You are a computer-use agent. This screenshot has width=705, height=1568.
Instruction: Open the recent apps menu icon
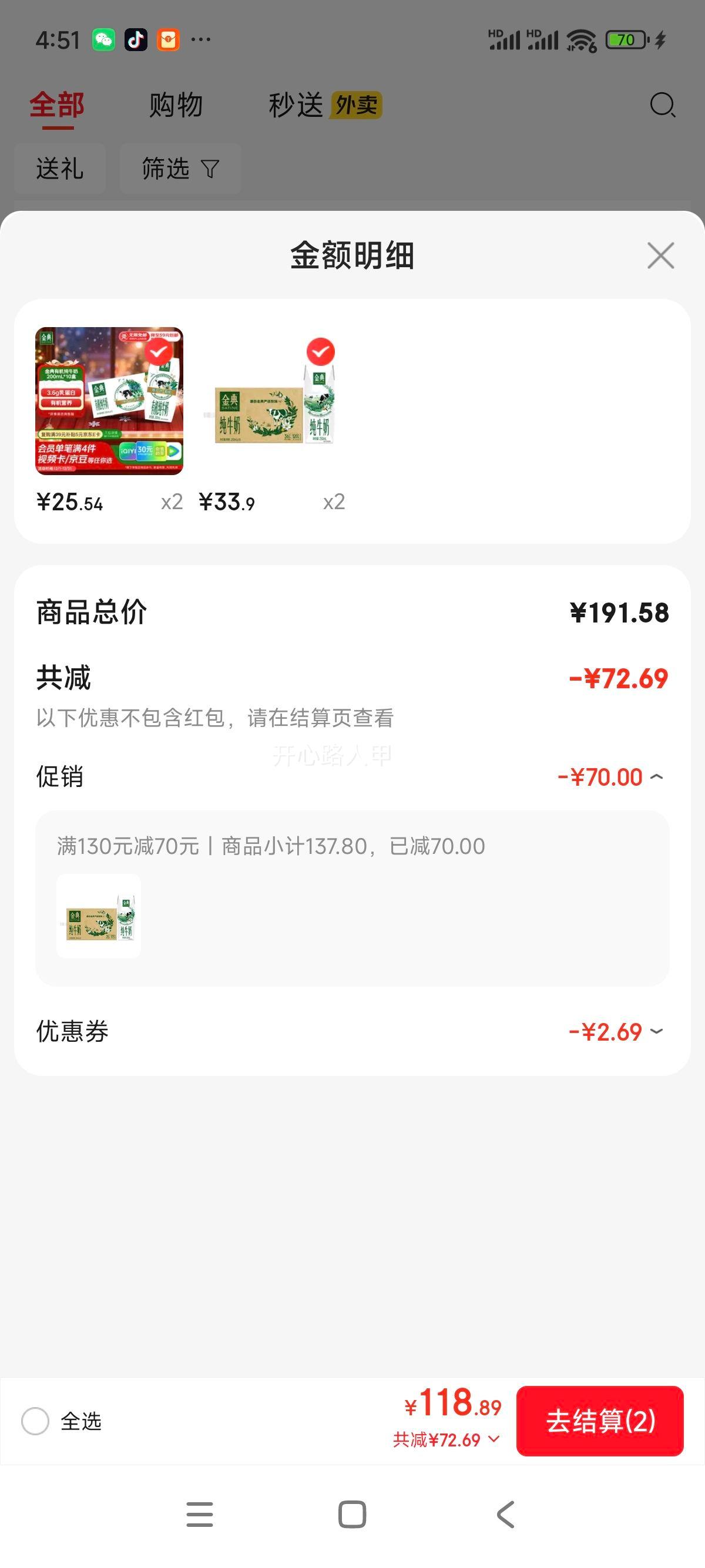tap(197, 1513)
